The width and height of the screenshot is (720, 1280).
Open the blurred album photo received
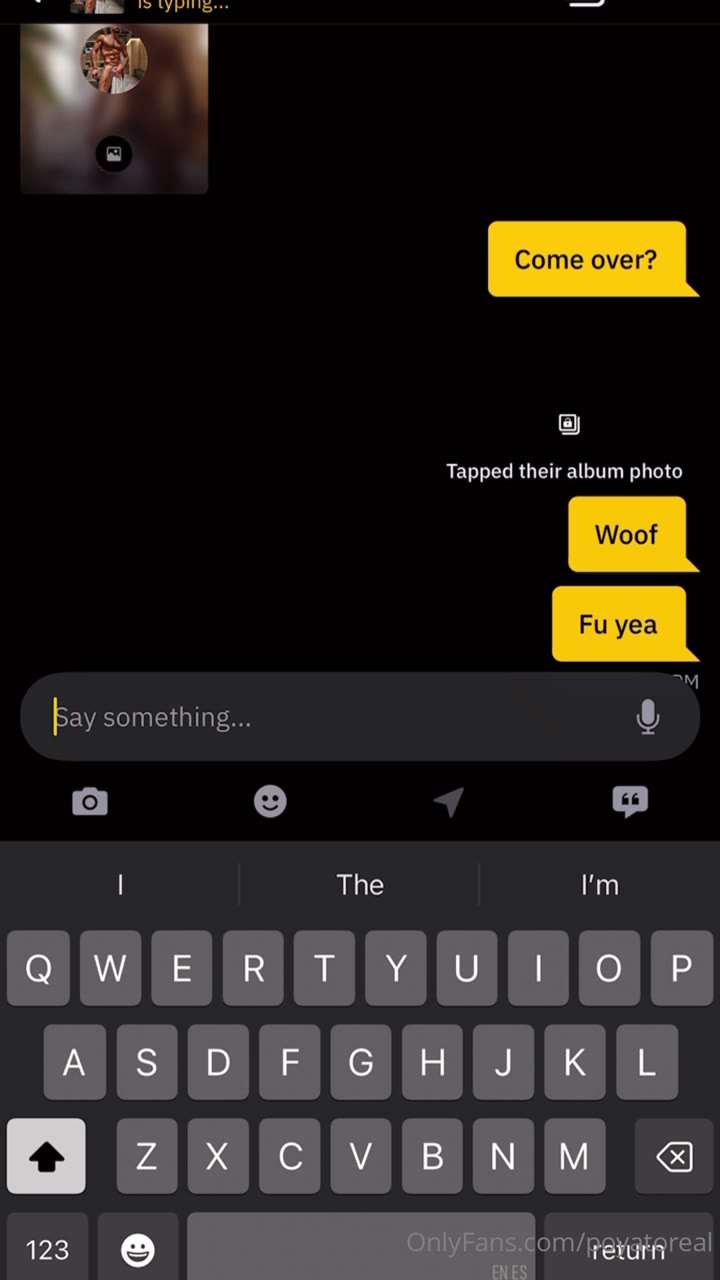114,110
